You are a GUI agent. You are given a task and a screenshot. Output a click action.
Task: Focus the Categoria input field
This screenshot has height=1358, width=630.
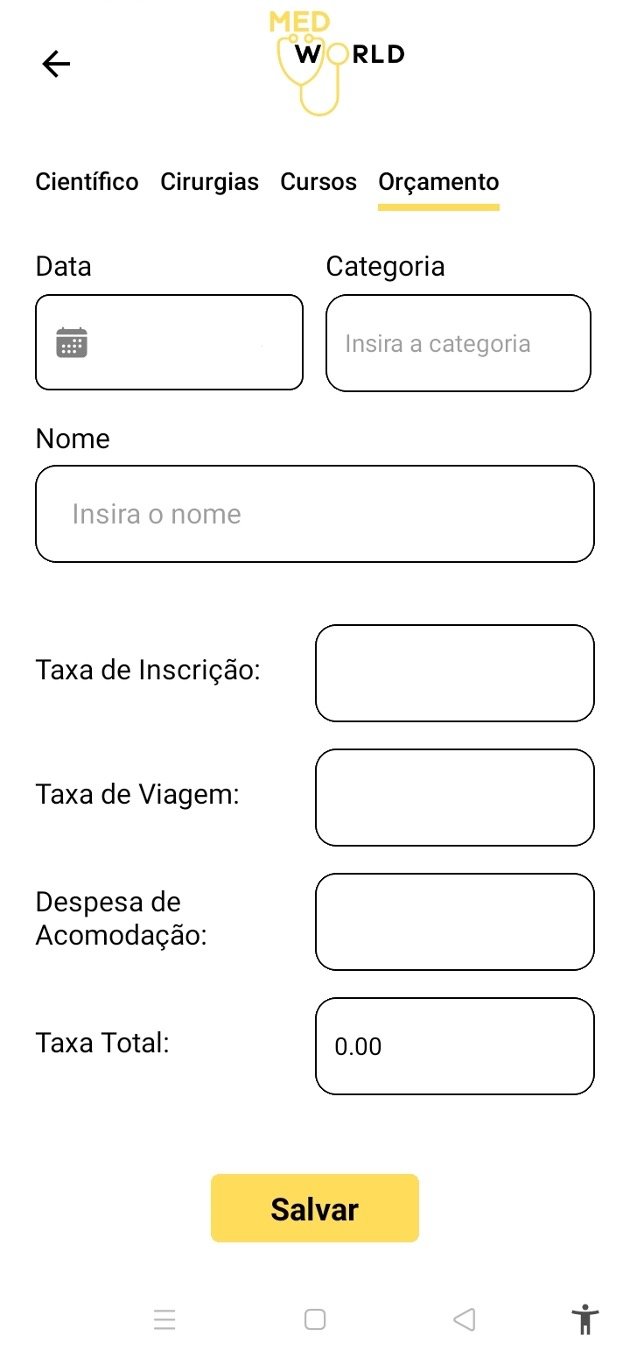point(458,343)
